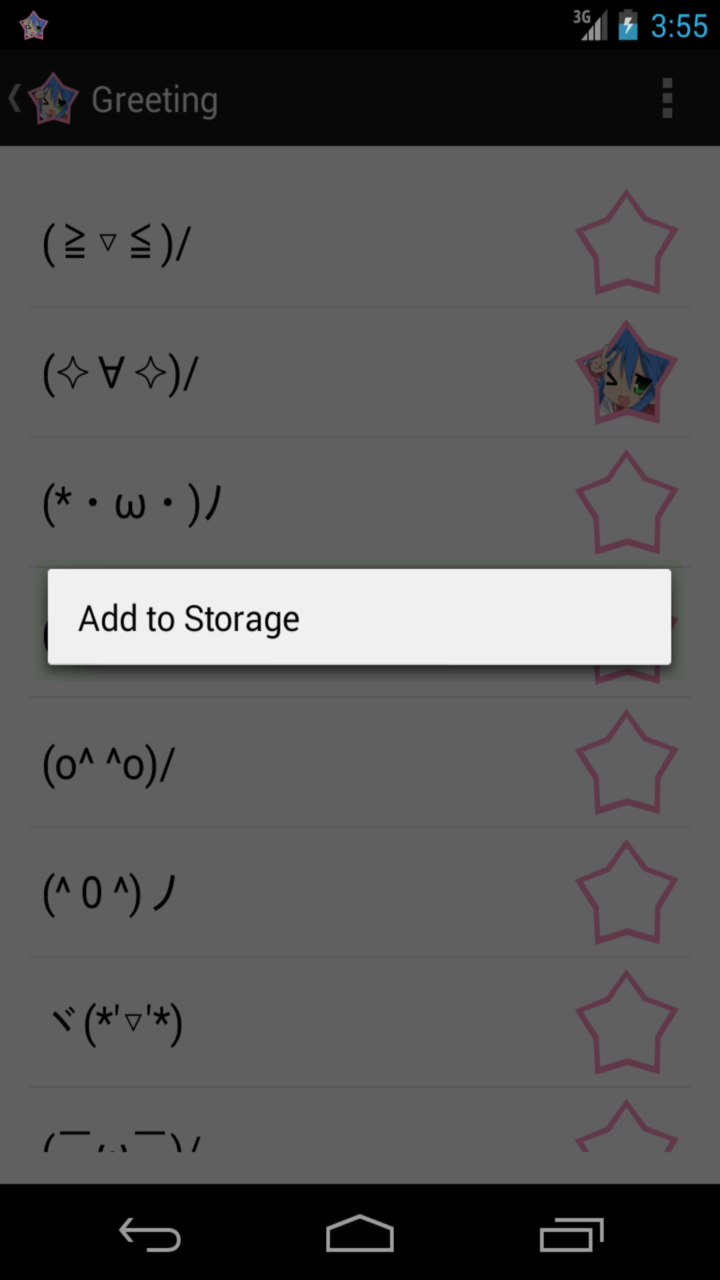This screenshot has height=1280, width=720.
Task: Tap the clock in the status bar
Action: [678, 25]
